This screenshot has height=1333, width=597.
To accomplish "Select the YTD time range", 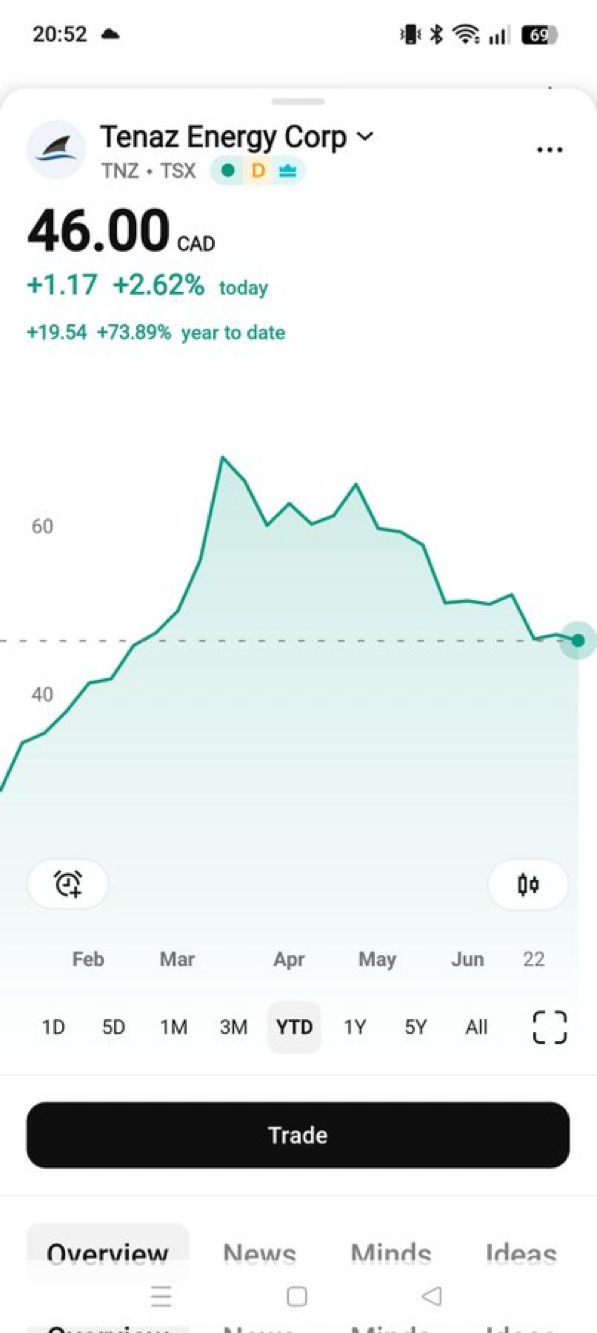I will pyautogui.click(x=294, y=1027).
